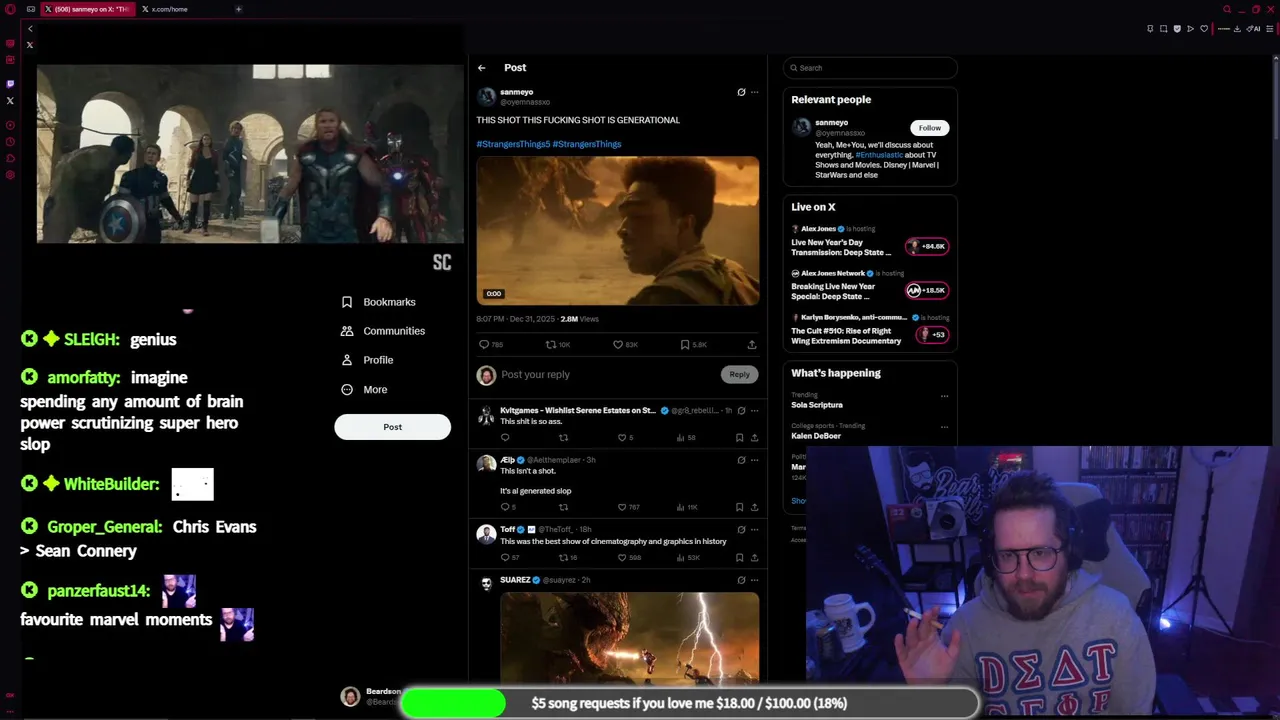Play the Stranger Things video in the post

(617, 230)
